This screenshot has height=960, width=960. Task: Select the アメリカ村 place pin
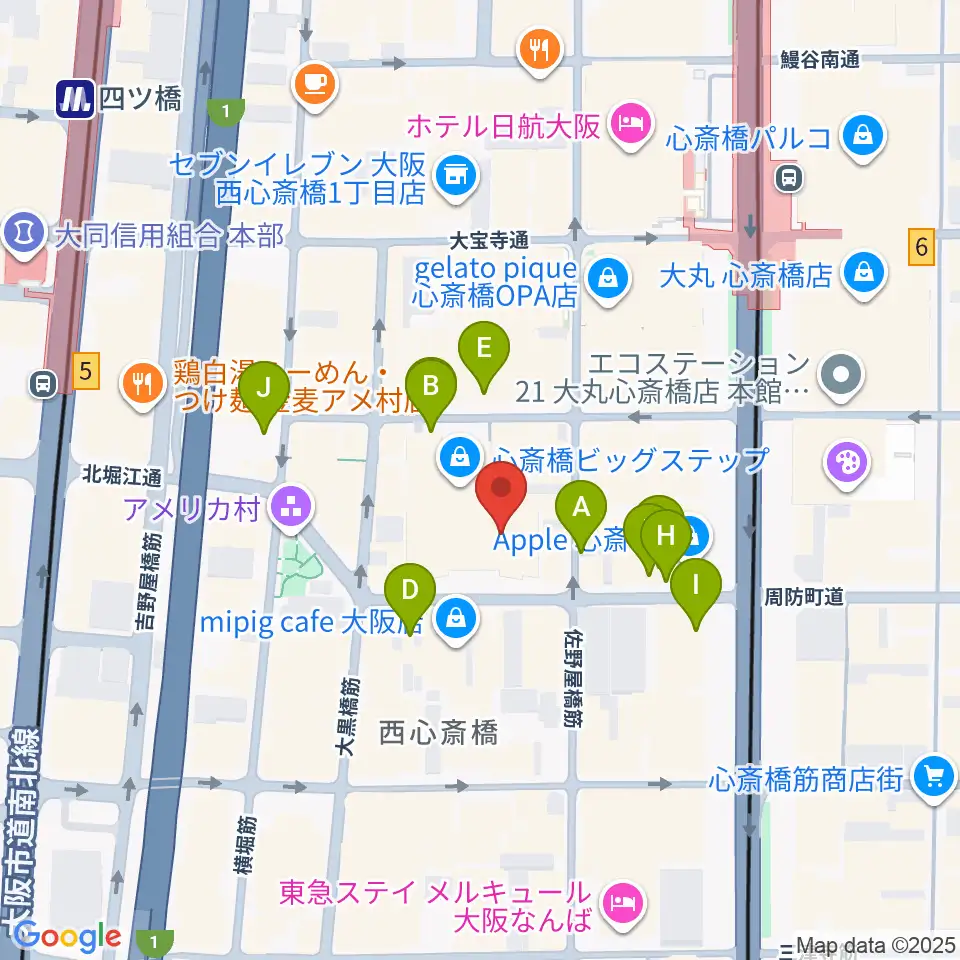coord(291,508)
